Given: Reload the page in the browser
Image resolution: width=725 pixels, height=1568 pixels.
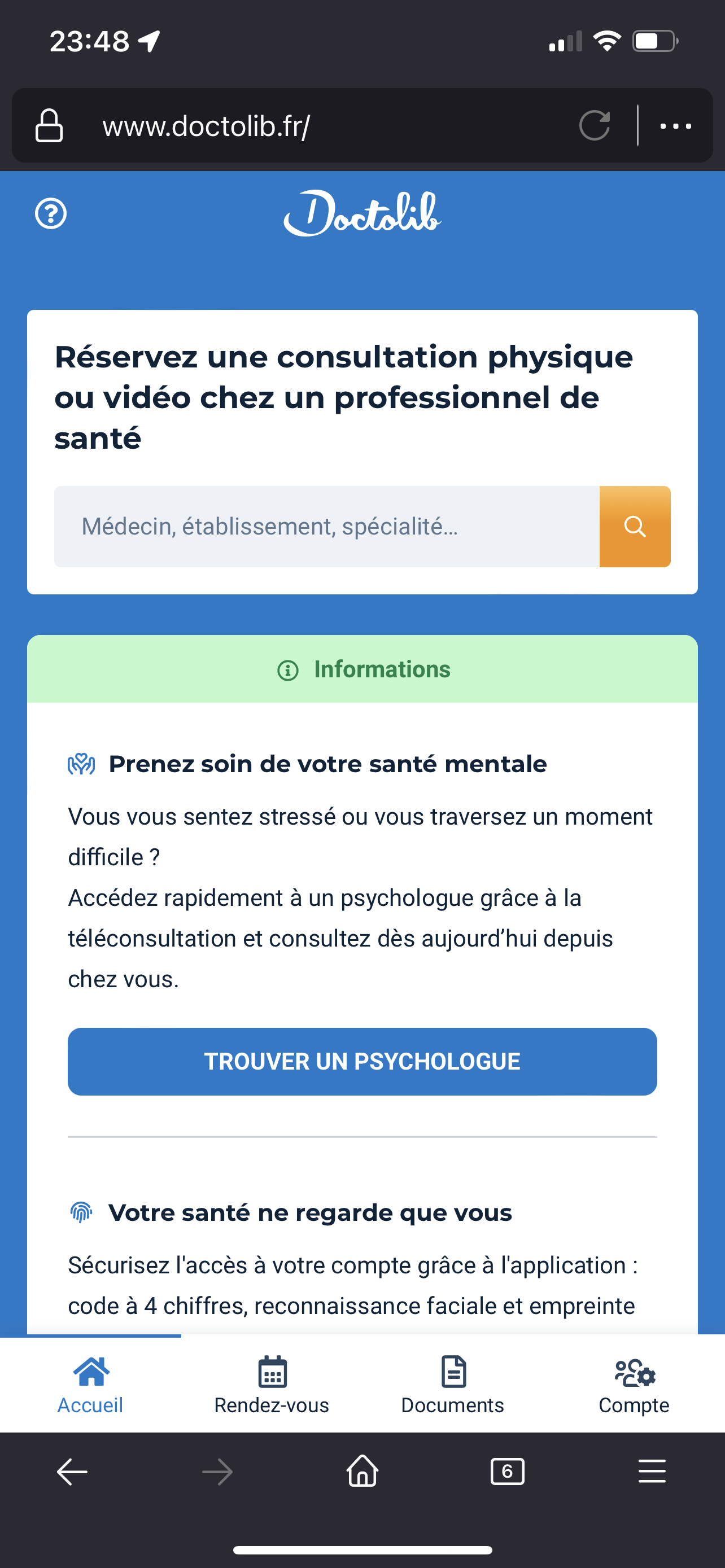Looking at the screenshot, I should tap(594, 126).
